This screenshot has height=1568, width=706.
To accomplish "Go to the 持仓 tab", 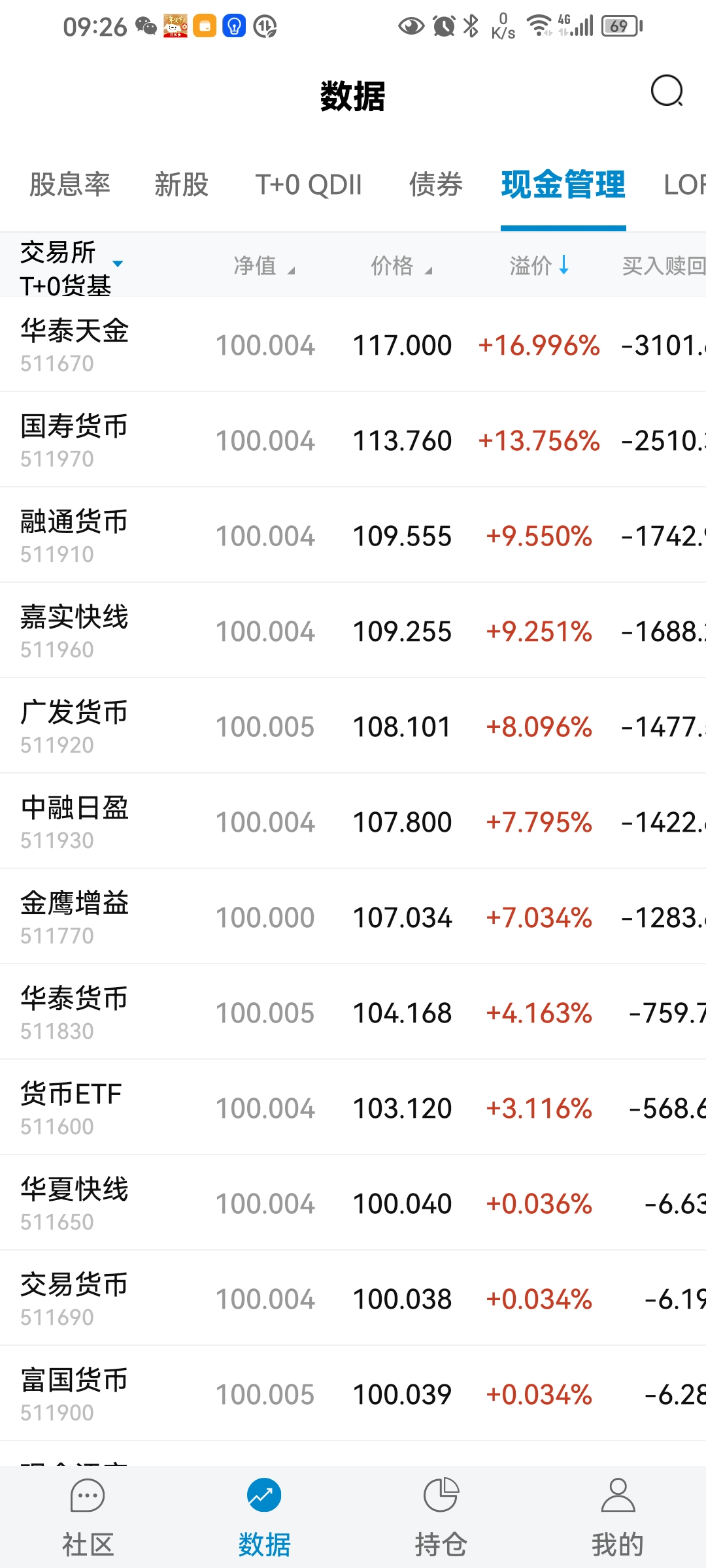I will tap(441, 1517).
